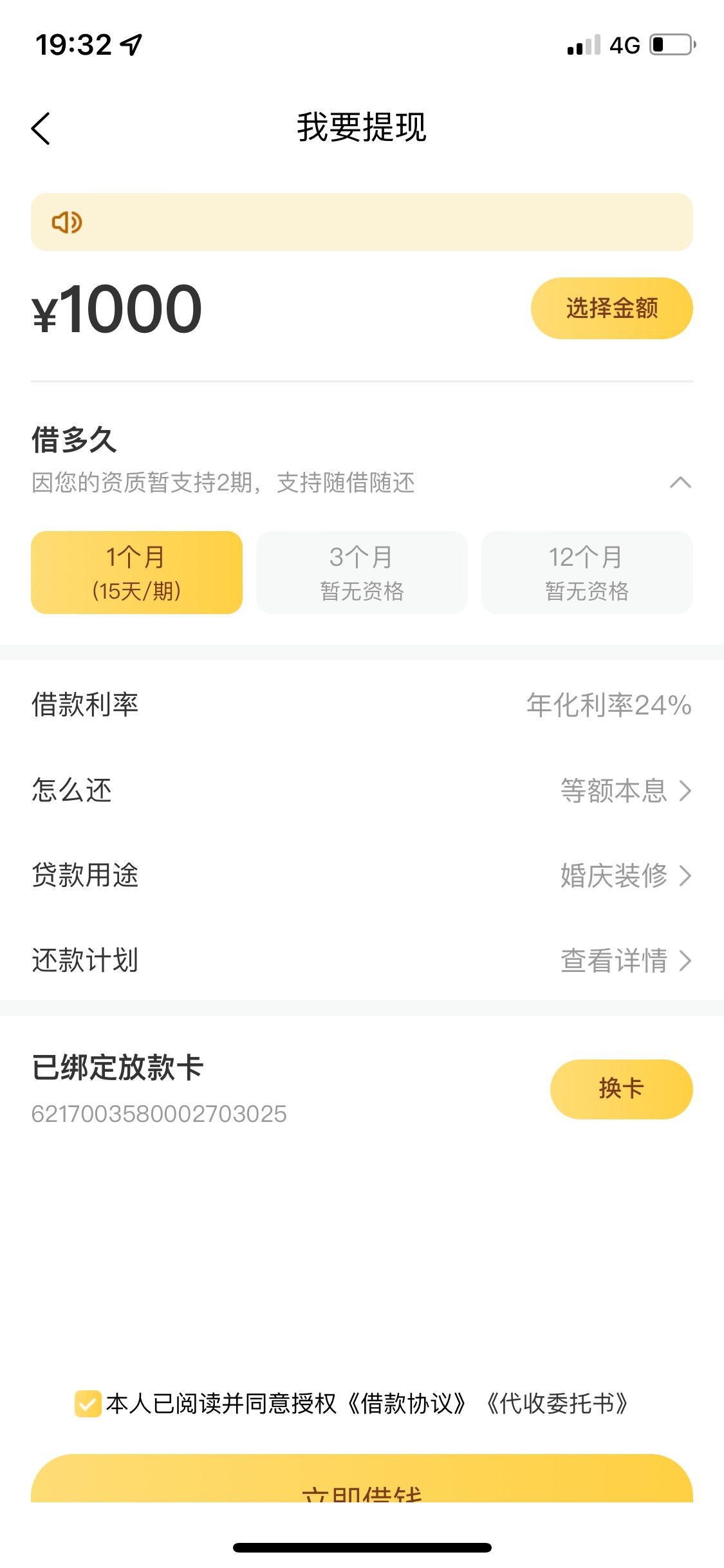
Task: Tap 换卡 to change bank card
Action: pos(621,1089)
